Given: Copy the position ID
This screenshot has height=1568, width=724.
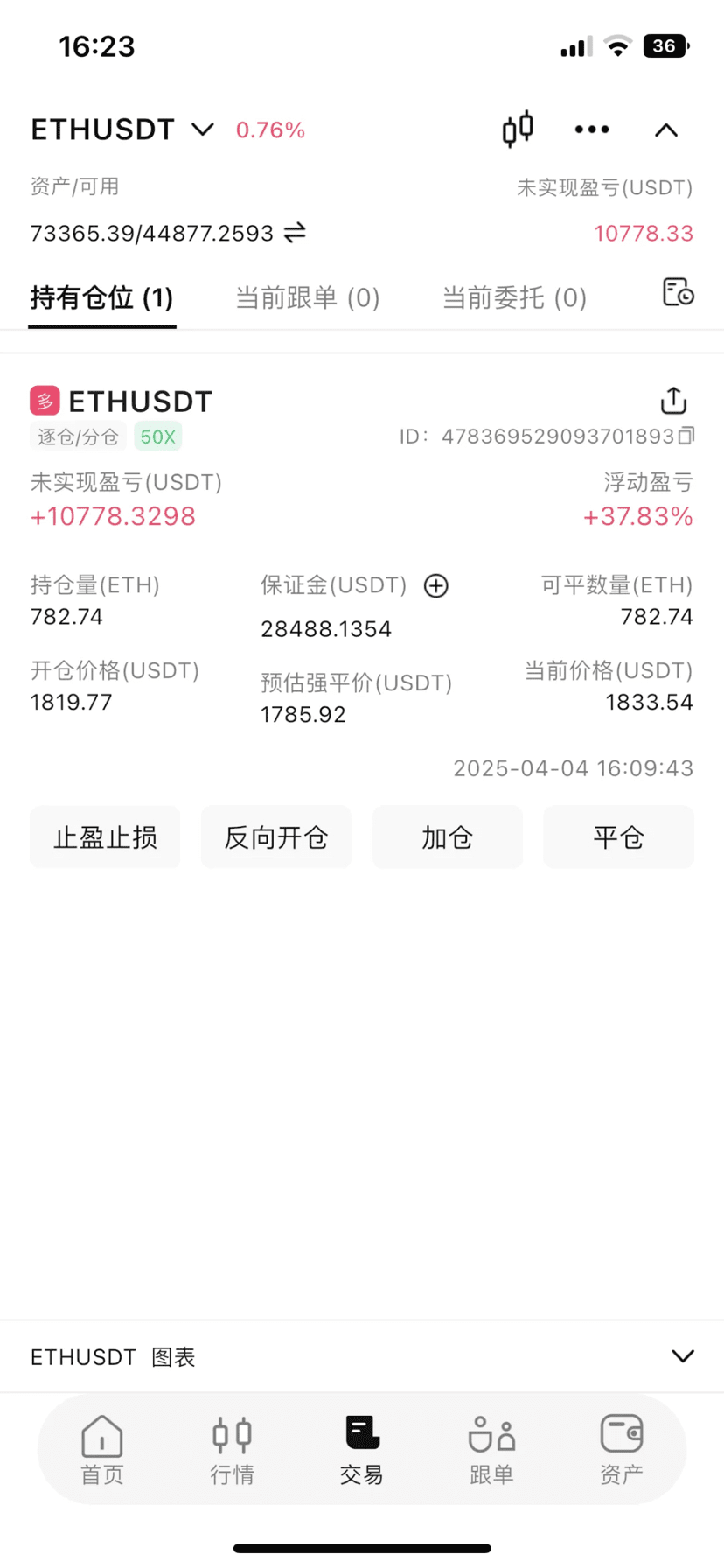Looking at the screenshot, I should point(686,435).
